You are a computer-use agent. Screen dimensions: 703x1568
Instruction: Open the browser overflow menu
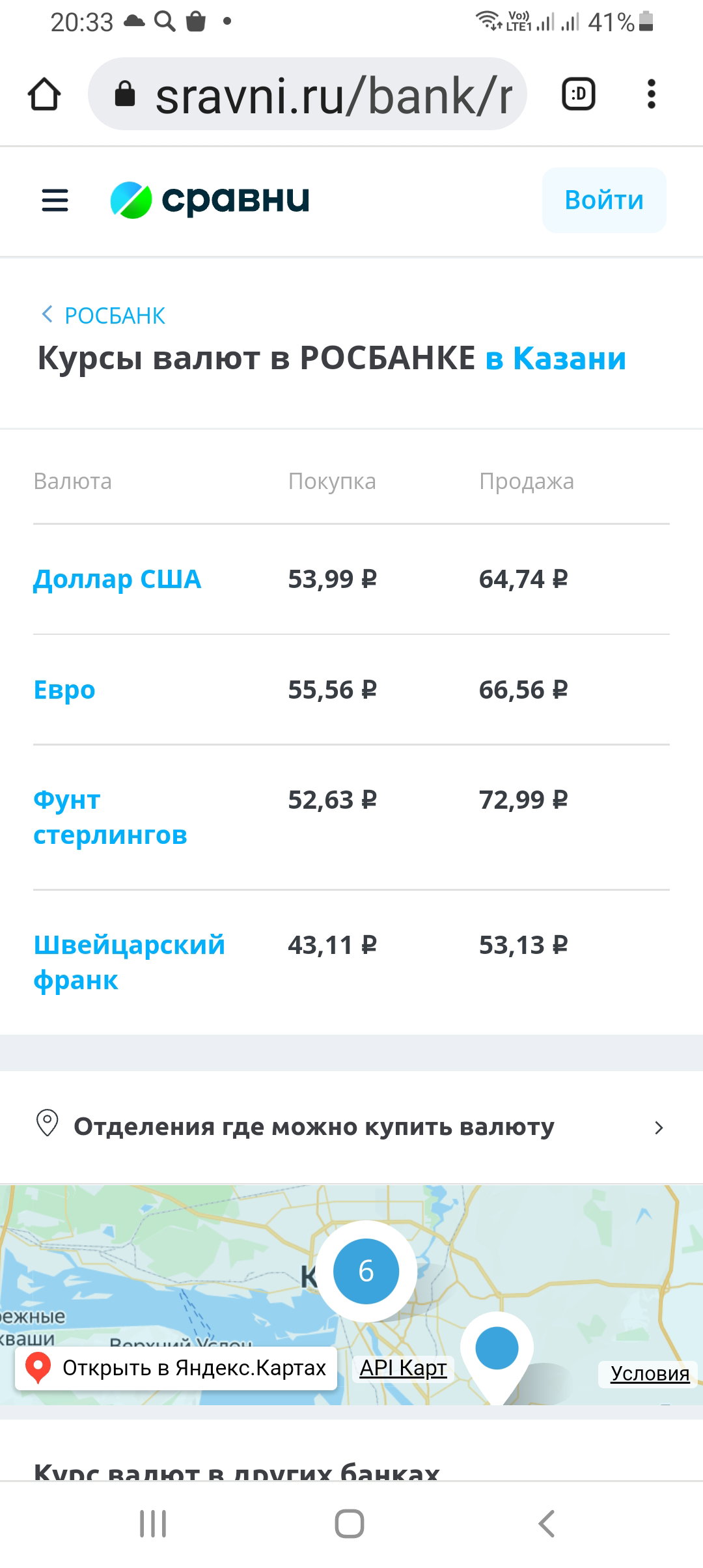(x=651, y=94)
